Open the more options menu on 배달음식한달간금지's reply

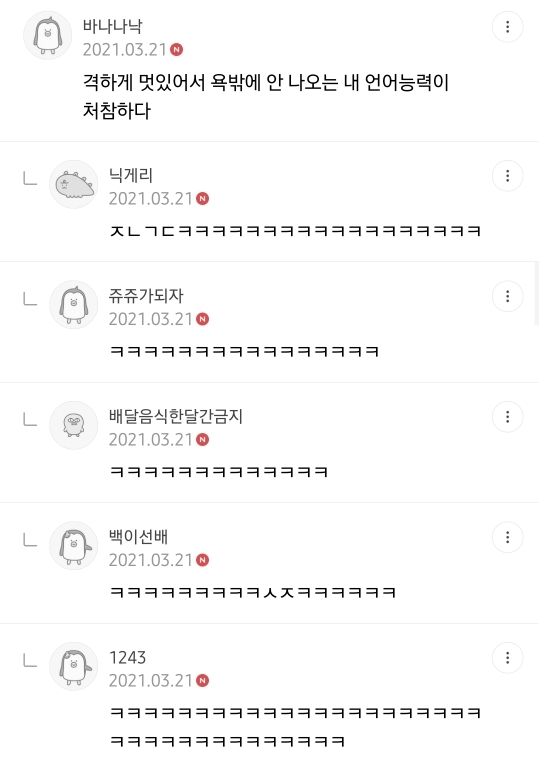(507, 416)
